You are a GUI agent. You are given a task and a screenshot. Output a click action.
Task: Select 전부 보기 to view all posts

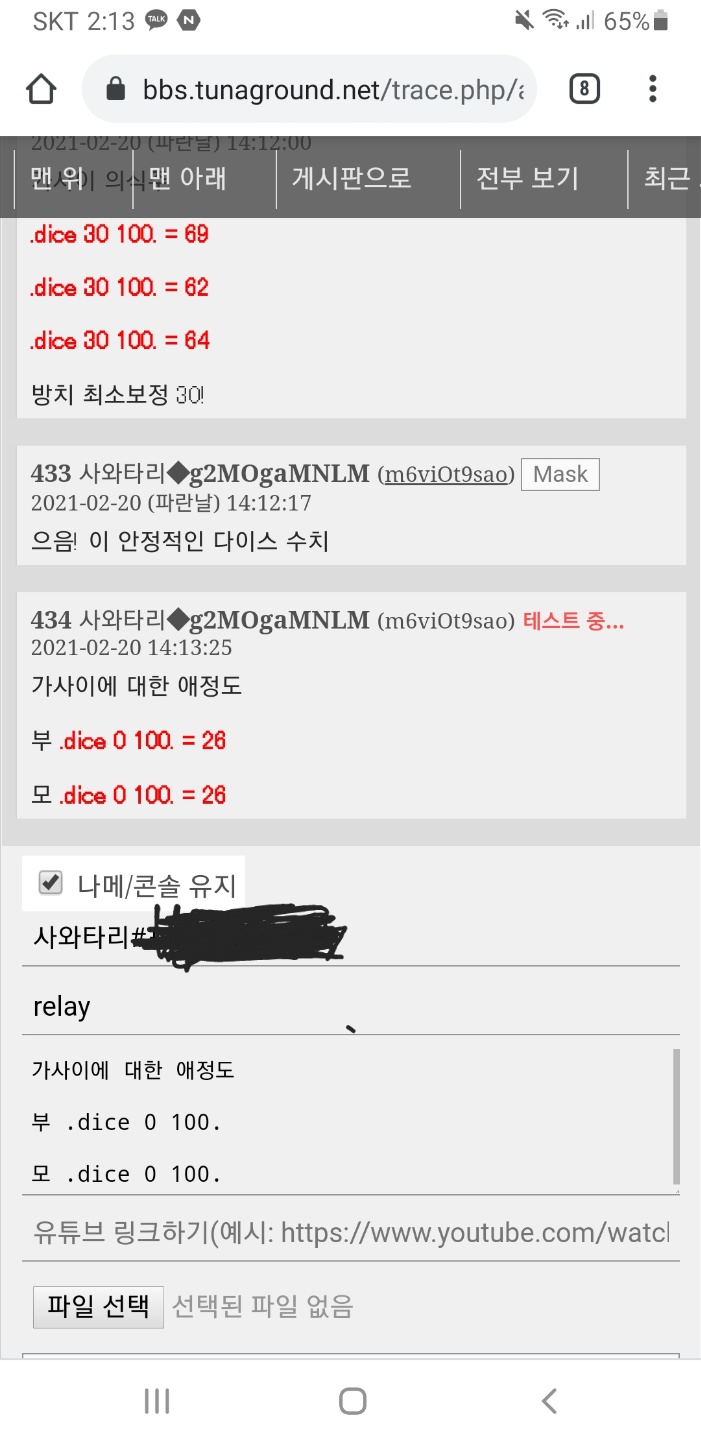(527, 179)
